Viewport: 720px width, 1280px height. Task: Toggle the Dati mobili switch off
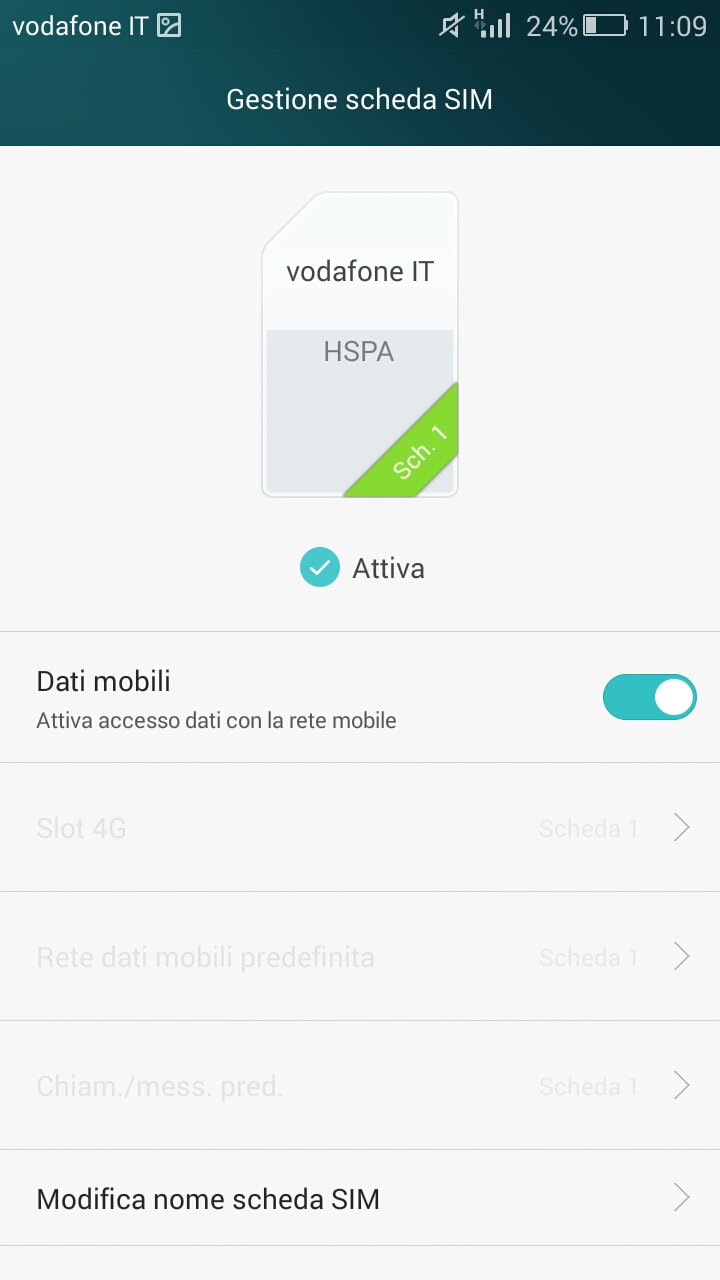(x=649, y=697)
